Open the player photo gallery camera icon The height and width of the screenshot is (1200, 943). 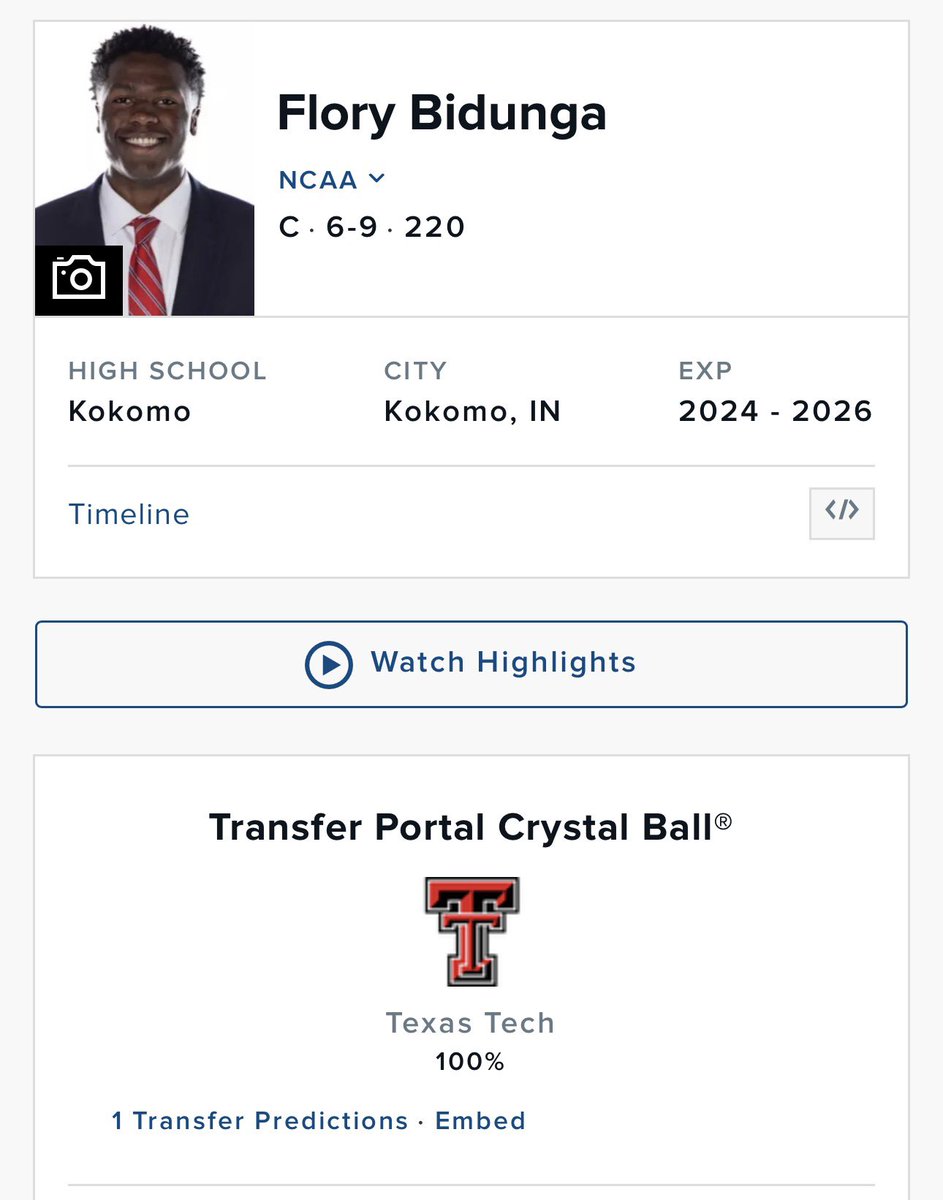coord(79,278)
